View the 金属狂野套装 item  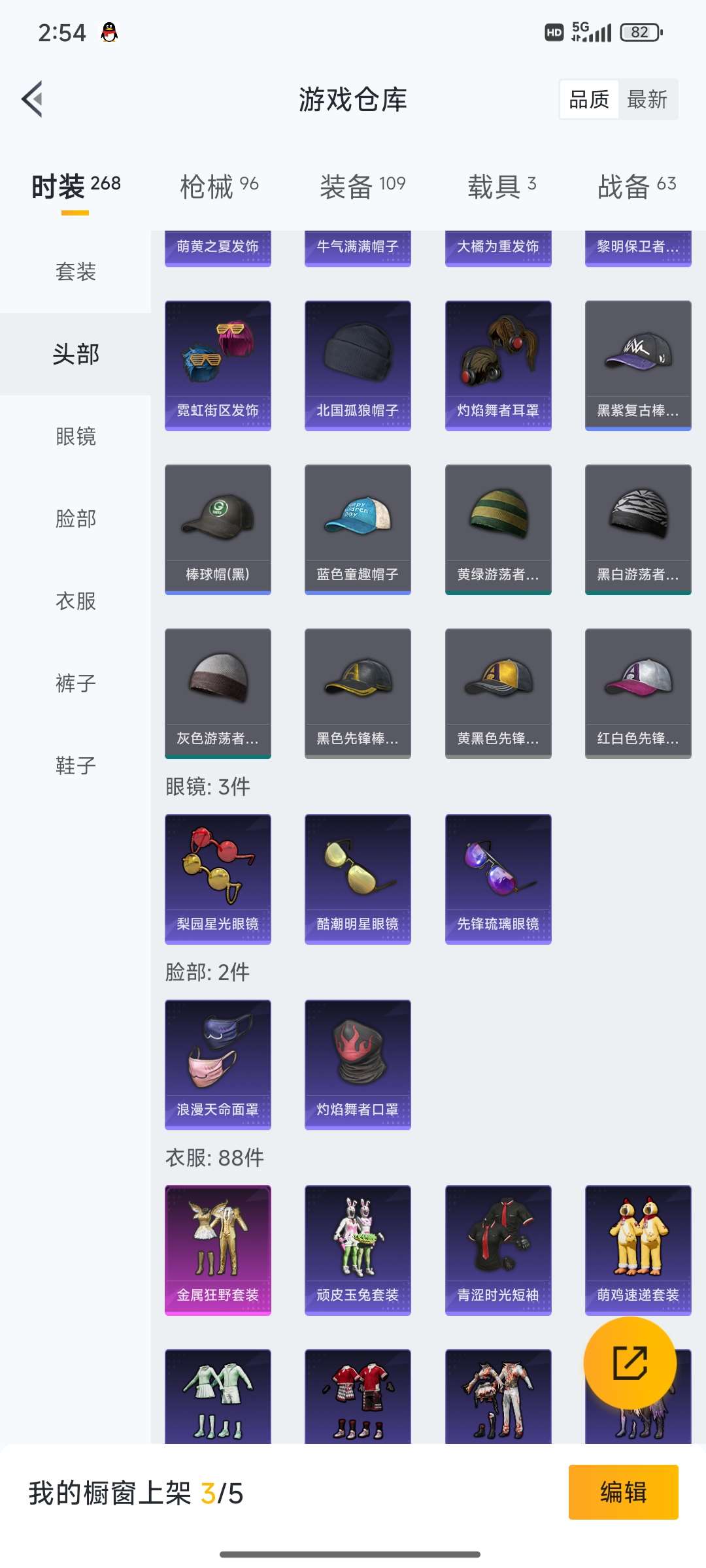[218, 1247]
